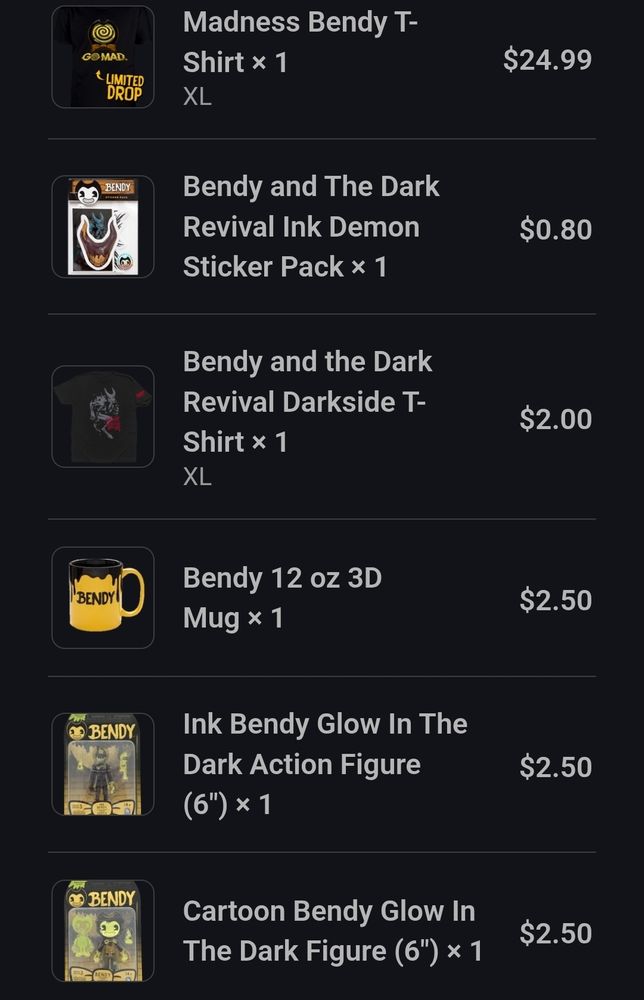The height and width of the screenshot is (1000, 644).
Task: Open the Ink Bendy Glow Action Figure
Action: click(324, 764)
